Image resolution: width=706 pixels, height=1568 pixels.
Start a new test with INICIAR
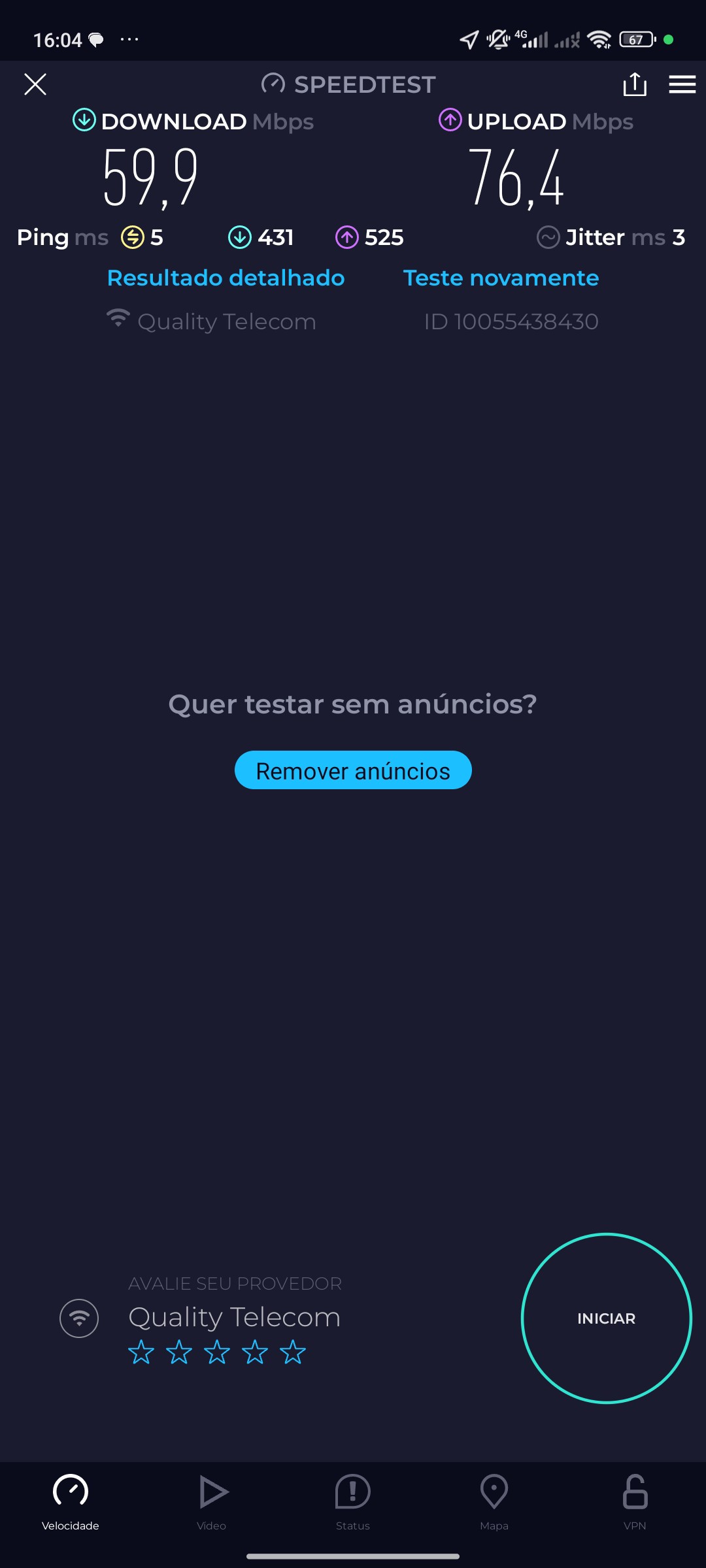(606, 1318)
